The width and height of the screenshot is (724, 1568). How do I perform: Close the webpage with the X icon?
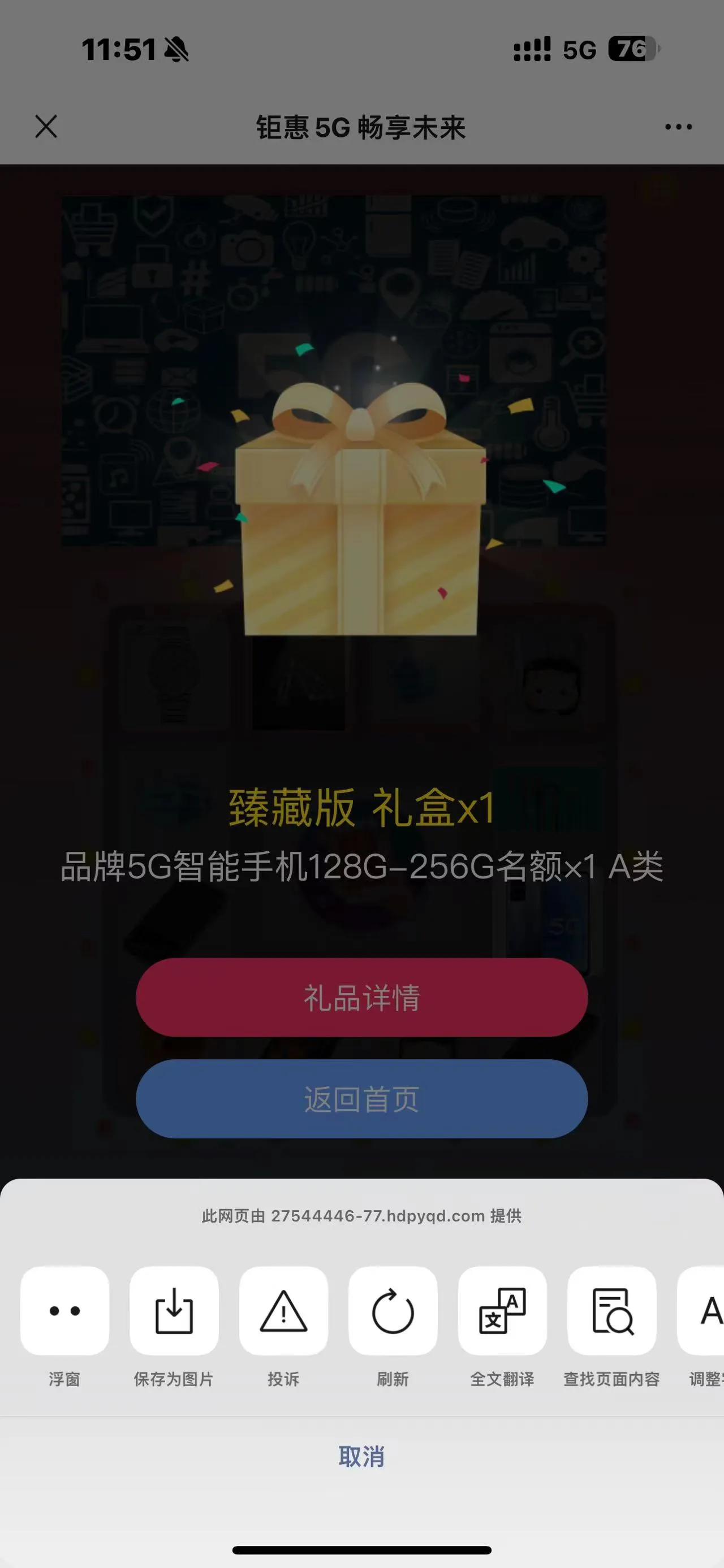click(x=46, y=127)
